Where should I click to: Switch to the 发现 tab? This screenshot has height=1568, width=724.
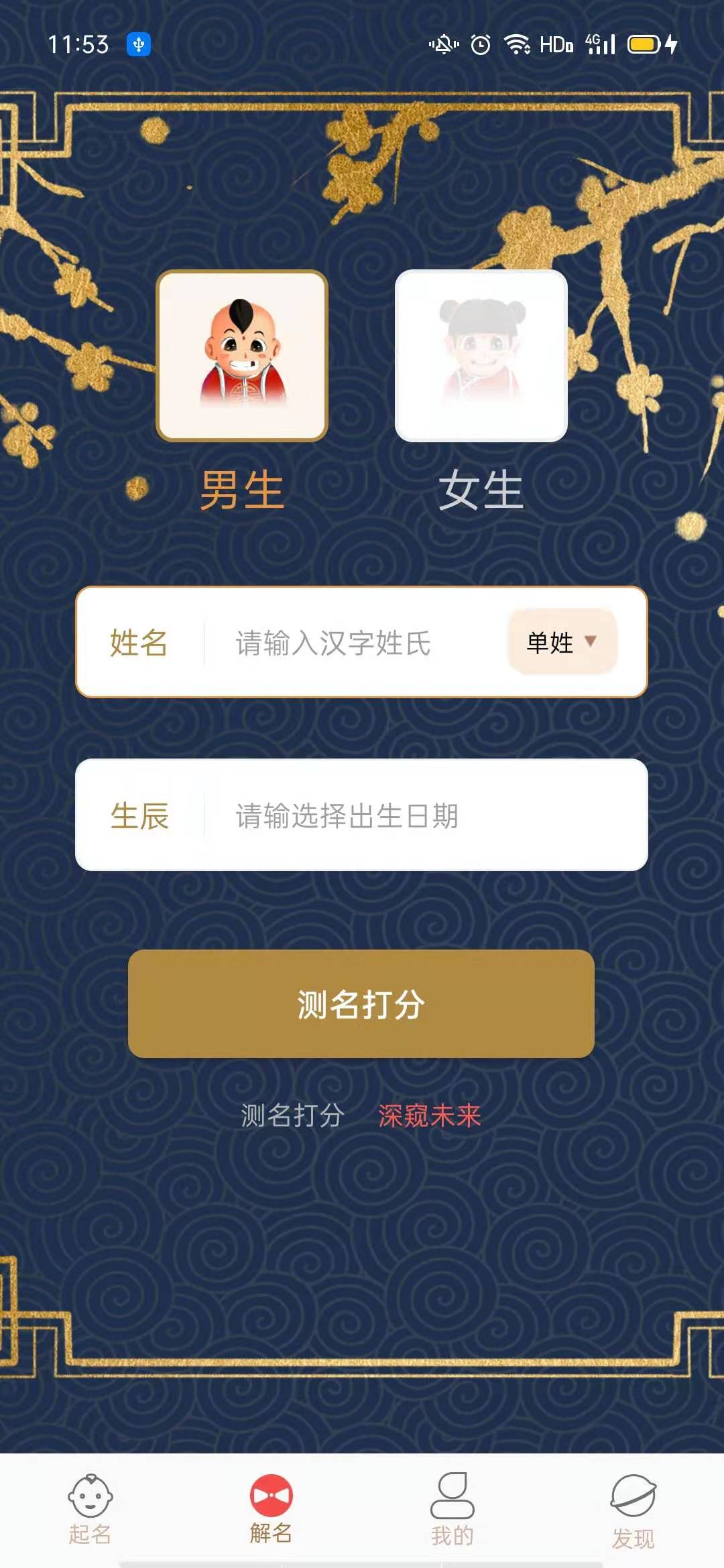point(633,1510)
